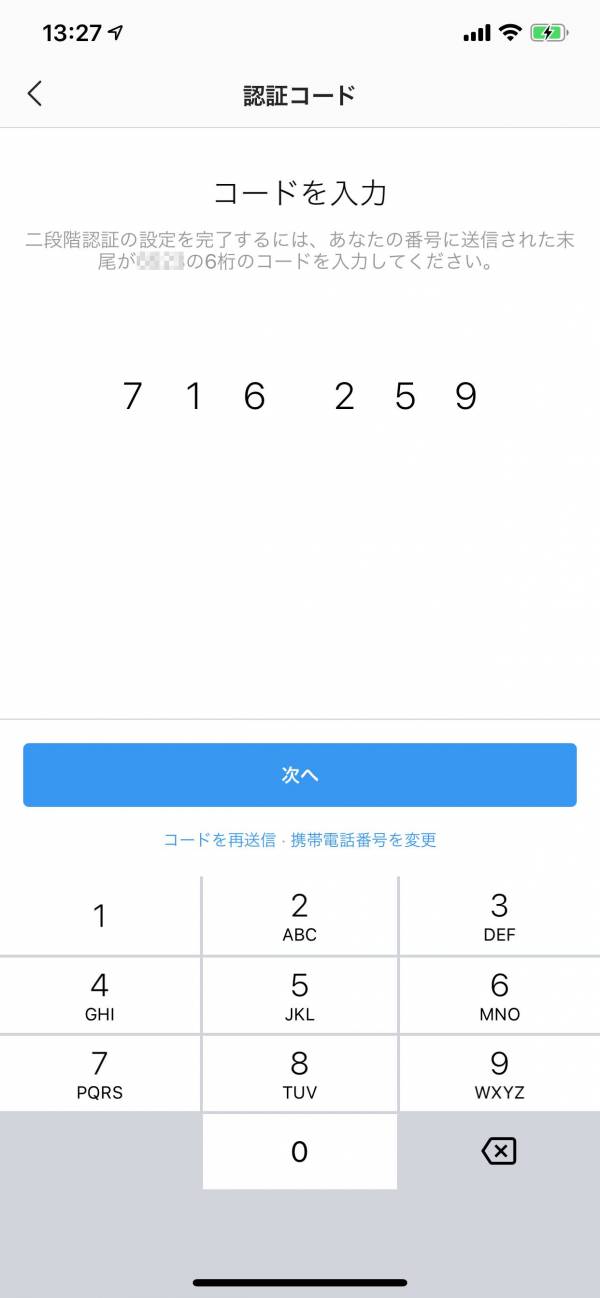Tap the blue 次へ button

point(300,775)
